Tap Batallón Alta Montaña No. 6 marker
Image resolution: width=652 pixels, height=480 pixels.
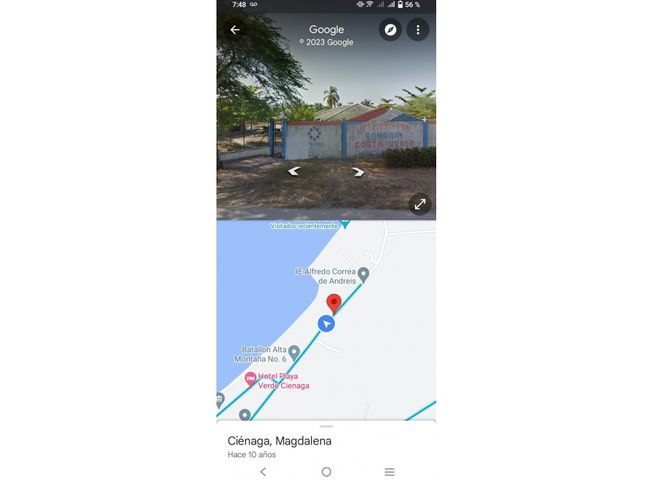point(294,352)
